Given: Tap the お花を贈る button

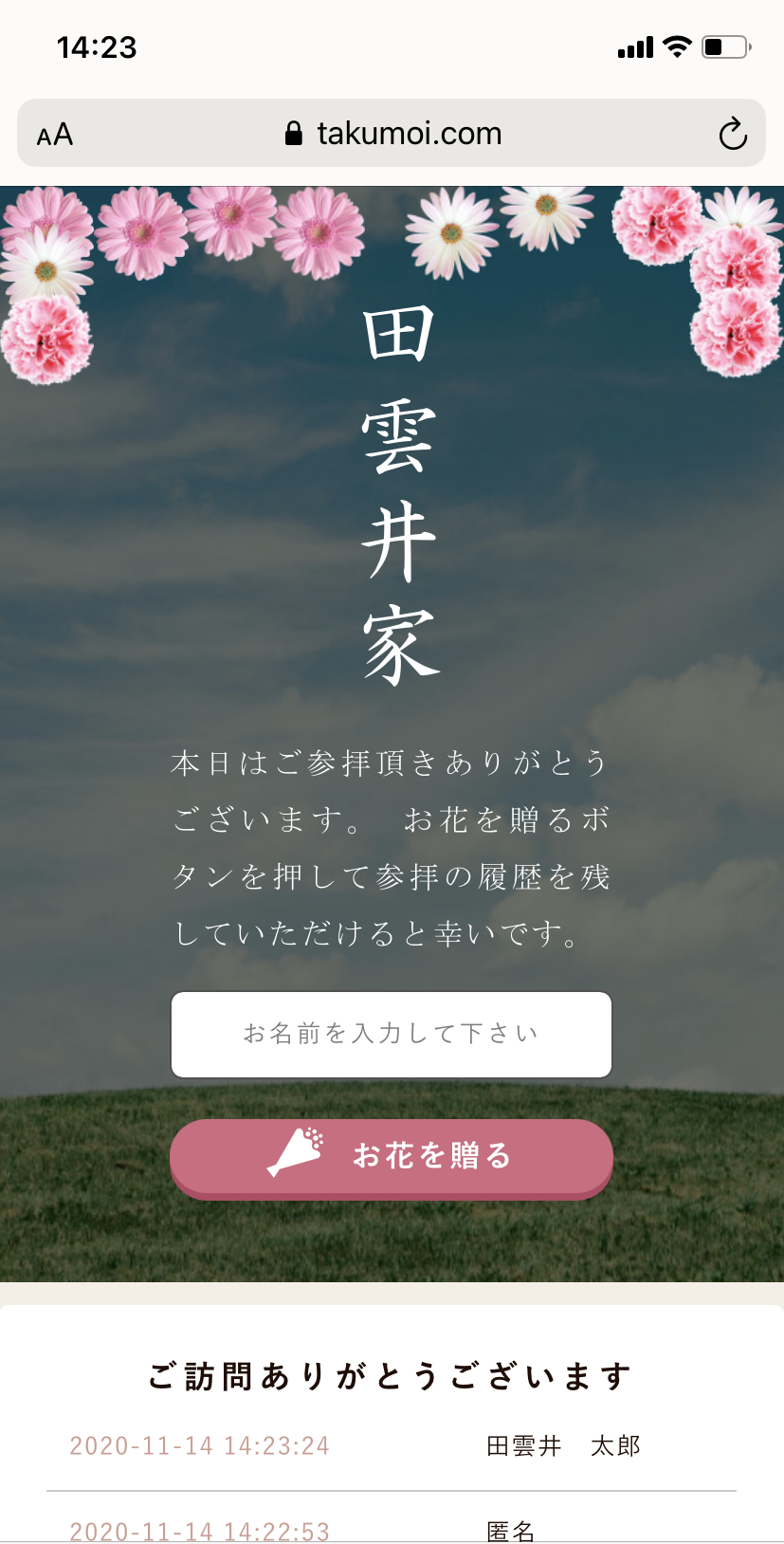Looking at the screenshot, I should [392, 1159].
